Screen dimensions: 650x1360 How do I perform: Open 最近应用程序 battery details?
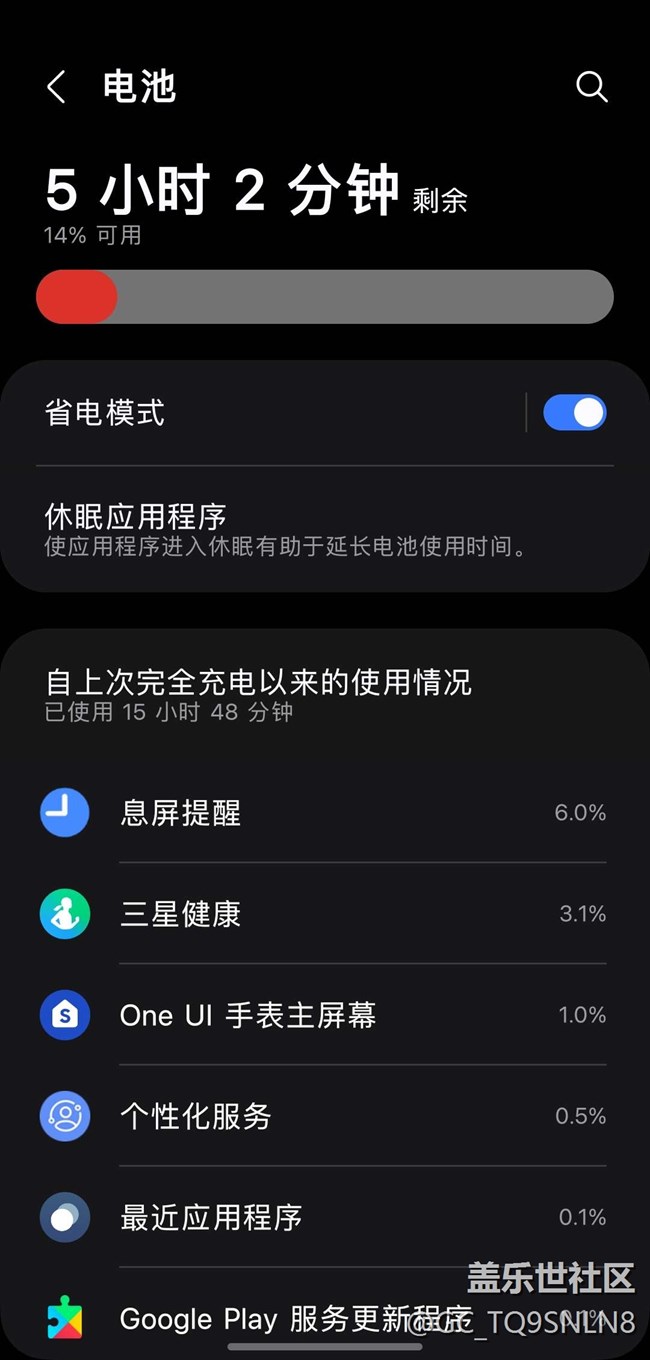click(x=324, y=1217)
